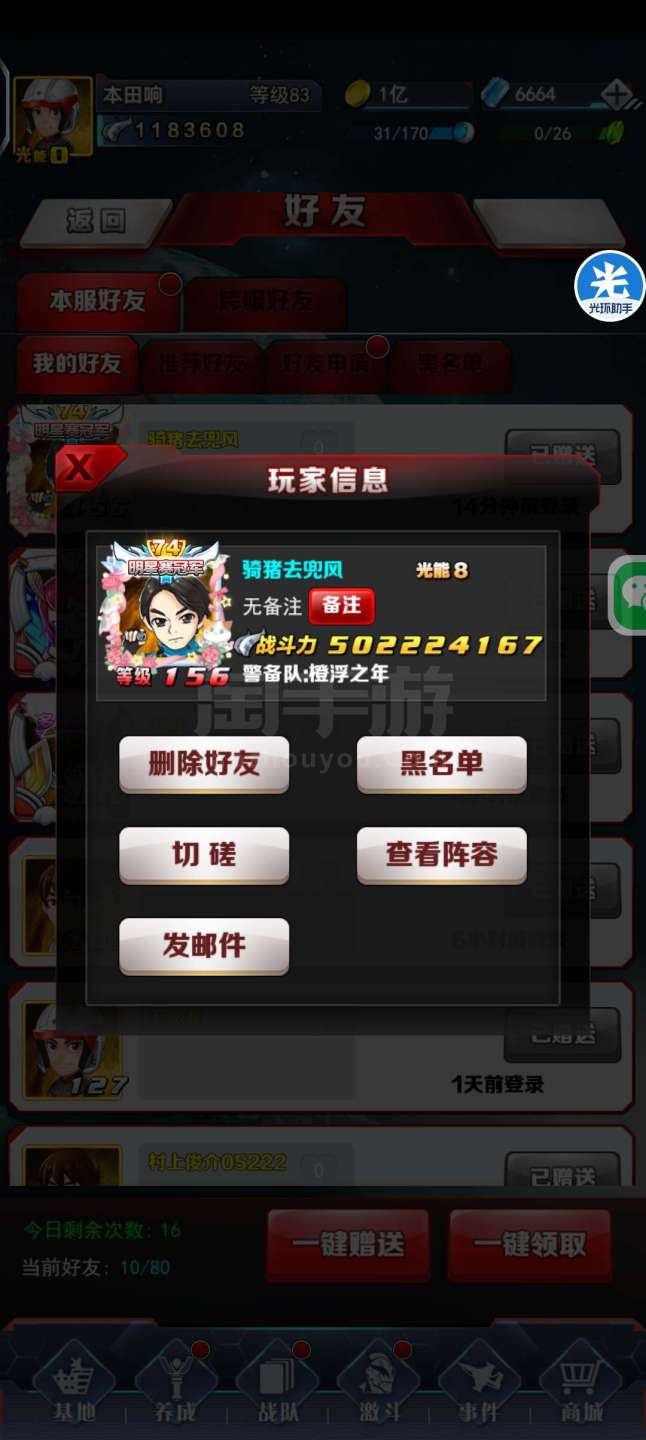The image size is (646, 1440).
Task: Tap the red 备注 button
Action: tap(342, 606)
